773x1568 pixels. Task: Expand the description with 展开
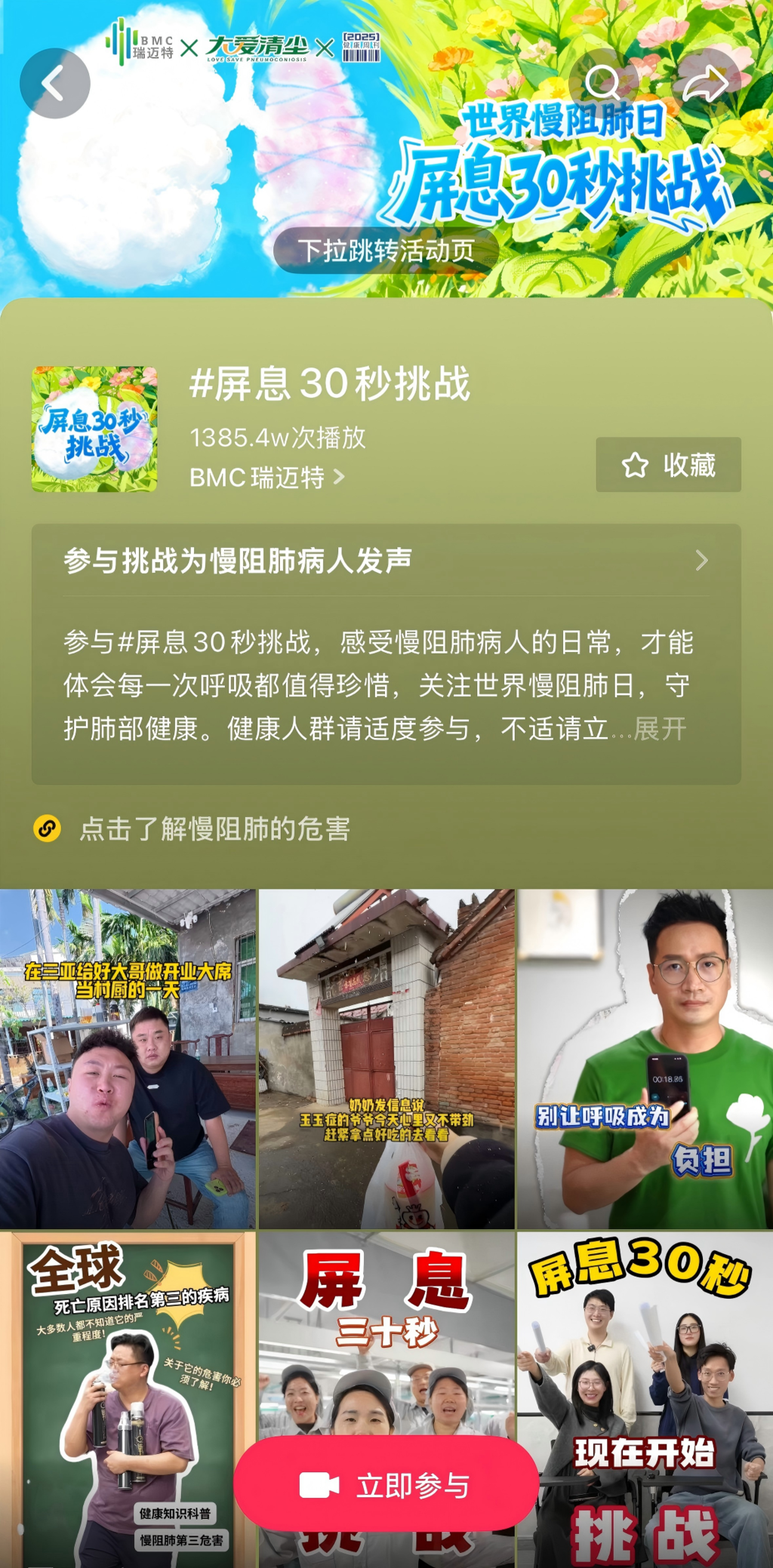point(661,729)
